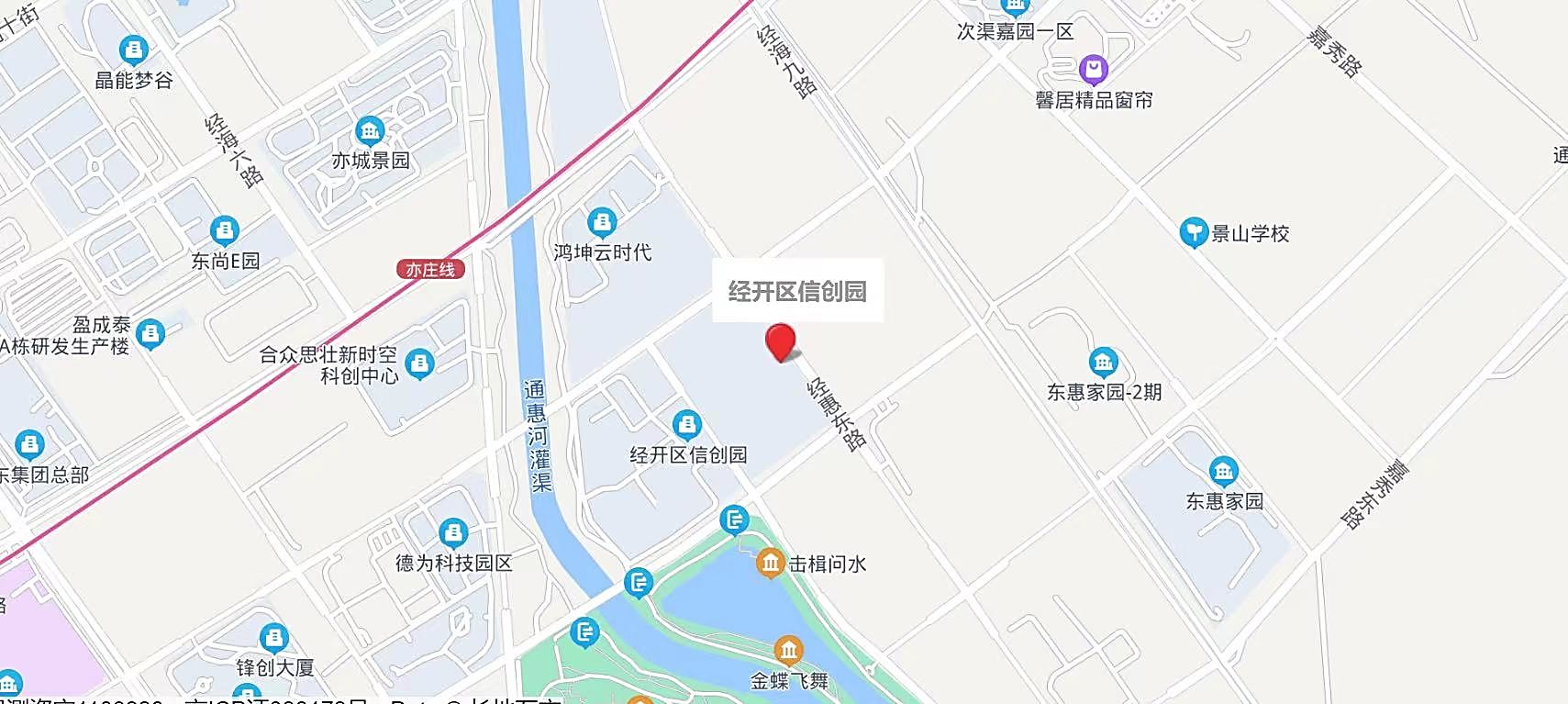Select the 景山学校 map marker

pyautogui.click(x=1193, y=232)
